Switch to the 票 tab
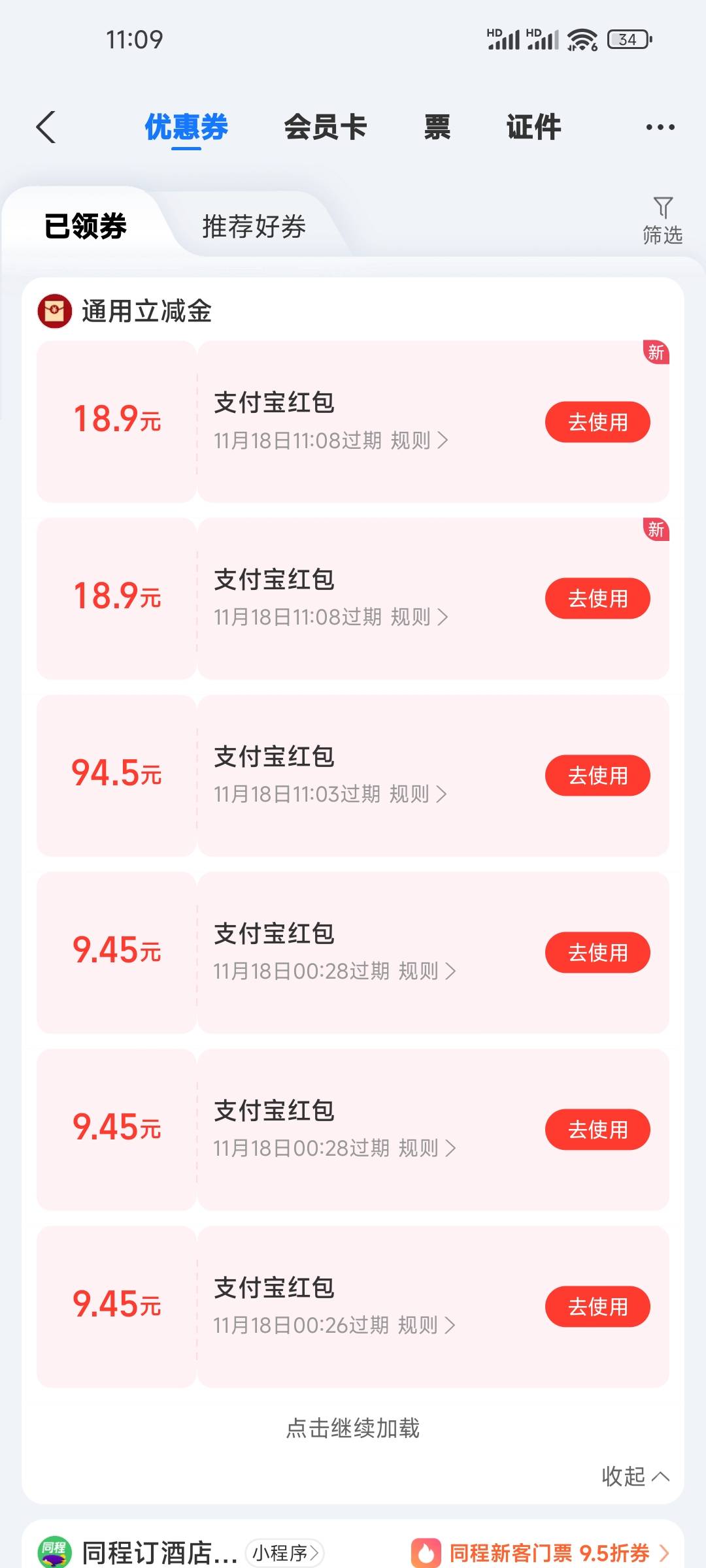Image resolution: width=706 pixels, height=1568 pixels. click(437, 127)
